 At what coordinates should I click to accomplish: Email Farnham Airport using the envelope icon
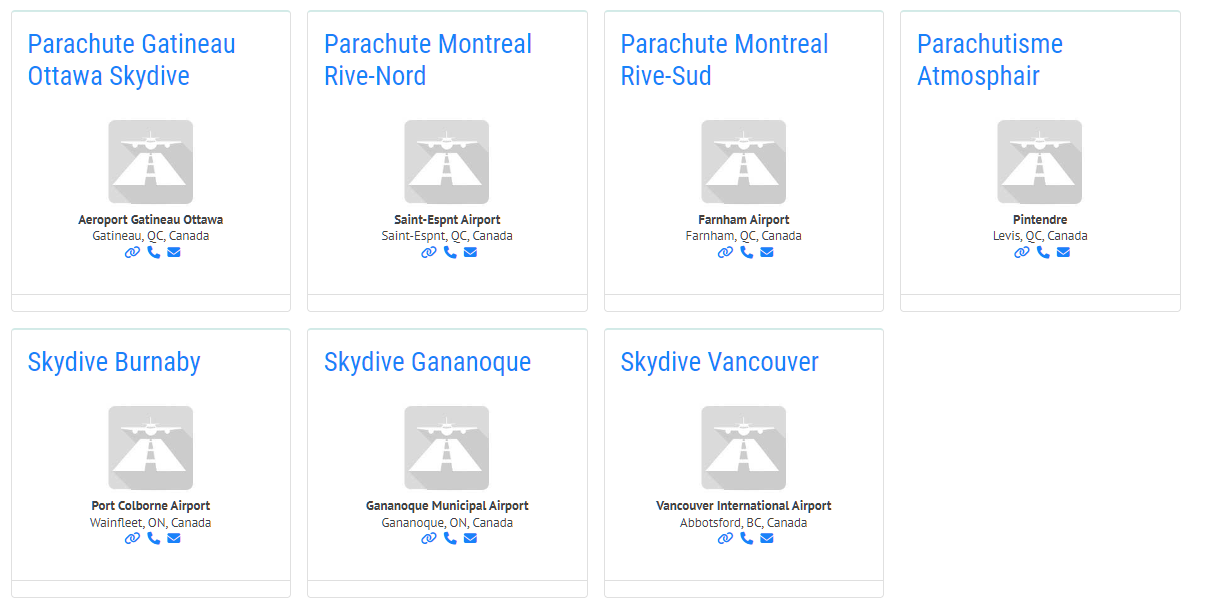click(767, 253)
